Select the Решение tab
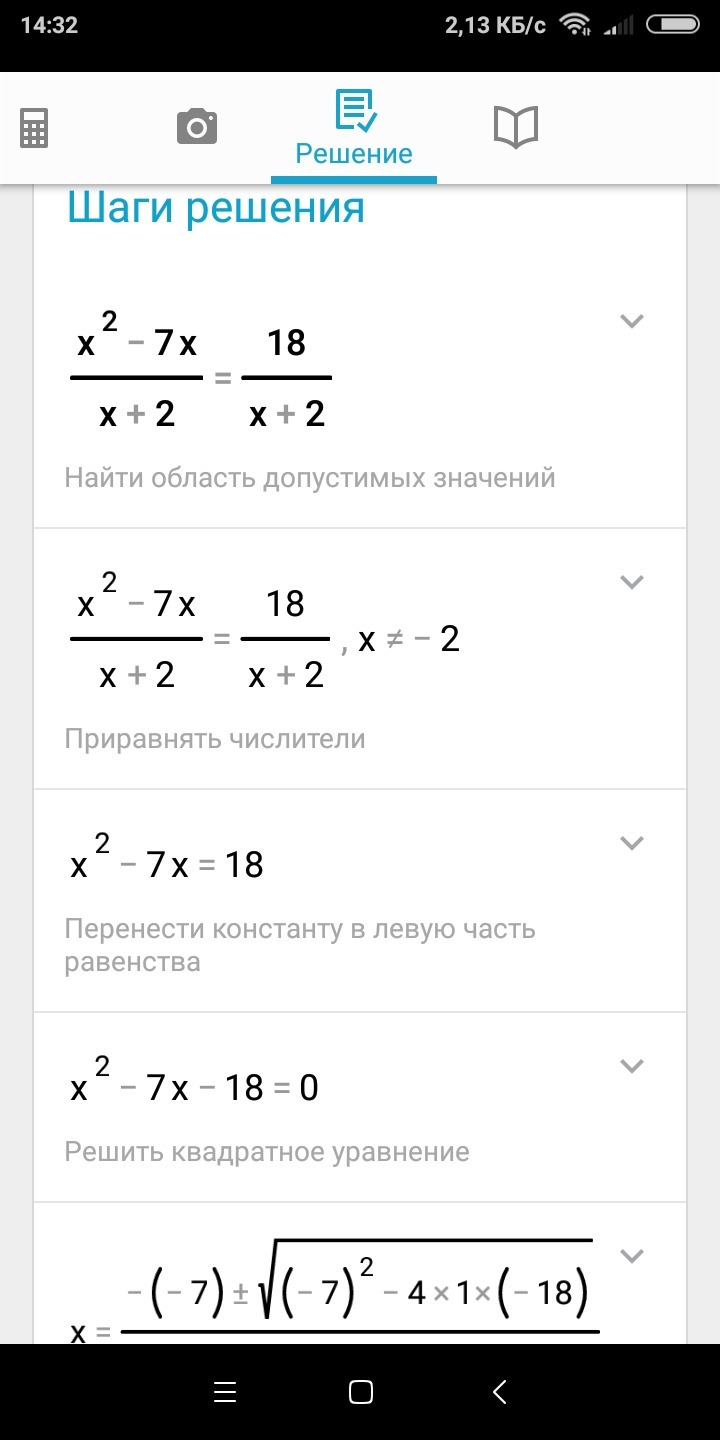 coord(354,128)
